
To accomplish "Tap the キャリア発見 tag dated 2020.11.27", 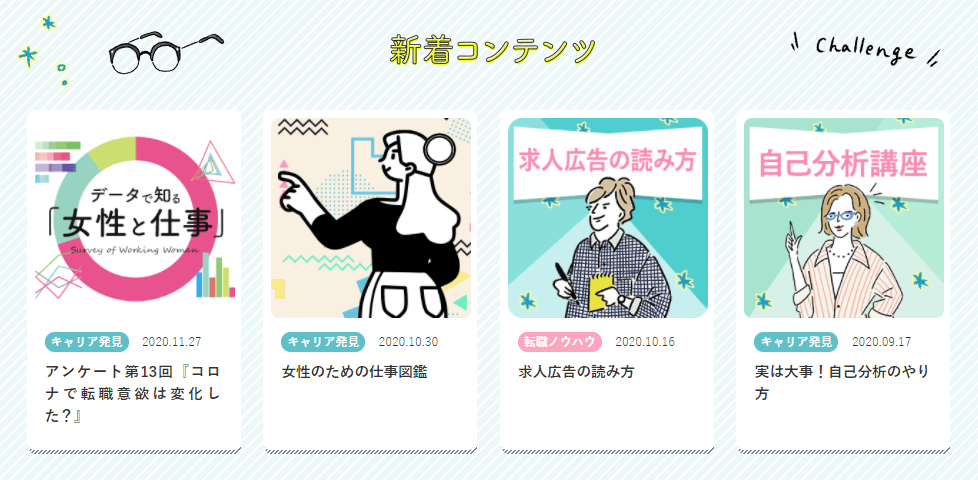I will pyautogui.click(x=87, y=342).
